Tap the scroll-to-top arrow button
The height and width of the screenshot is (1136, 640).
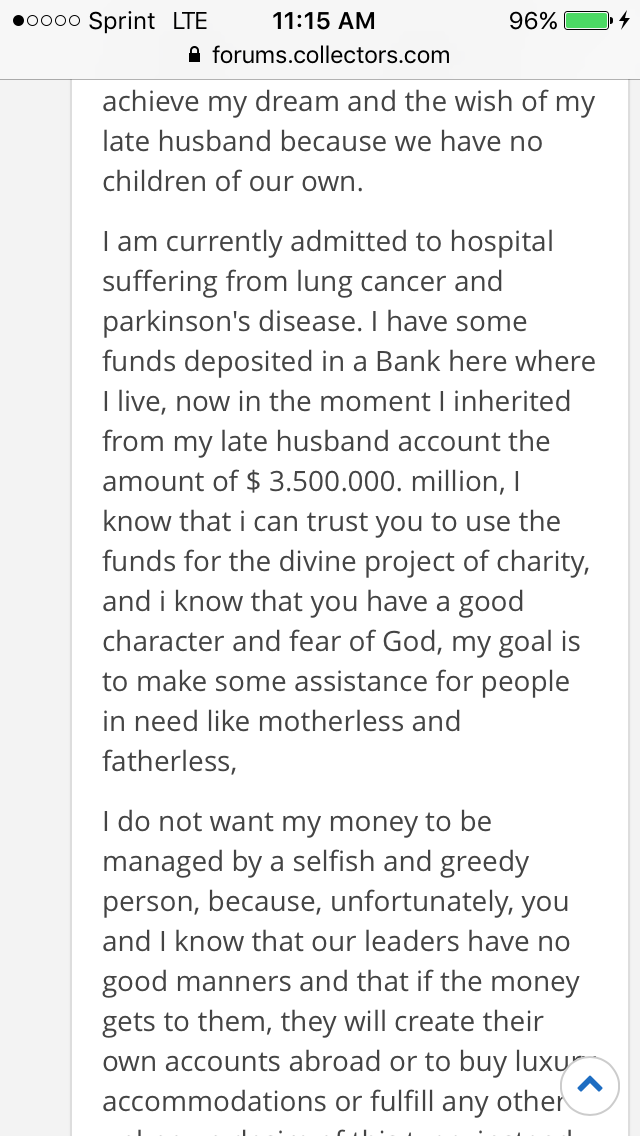tap(590, 1085)
